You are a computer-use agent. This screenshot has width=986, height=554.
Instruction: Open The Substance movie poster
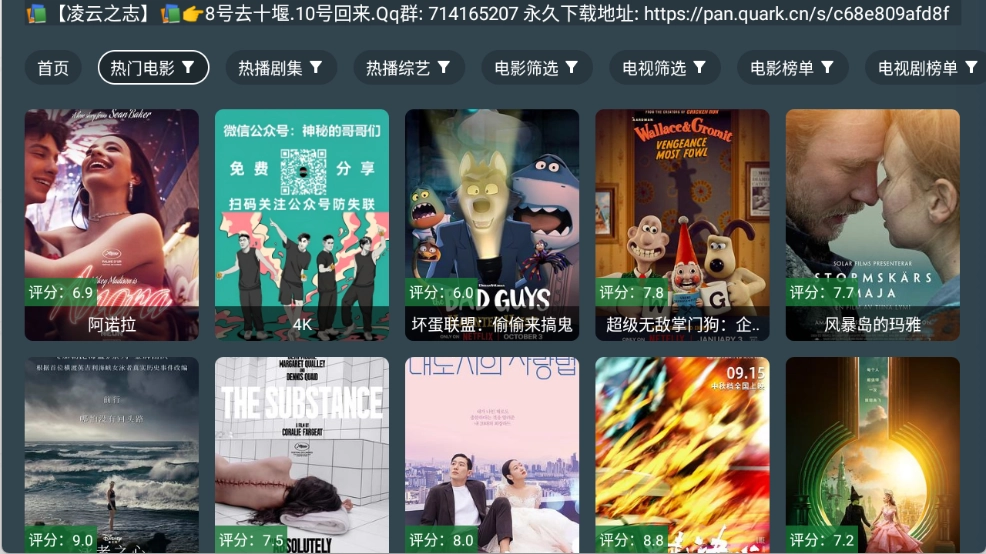tap(302, 455)
